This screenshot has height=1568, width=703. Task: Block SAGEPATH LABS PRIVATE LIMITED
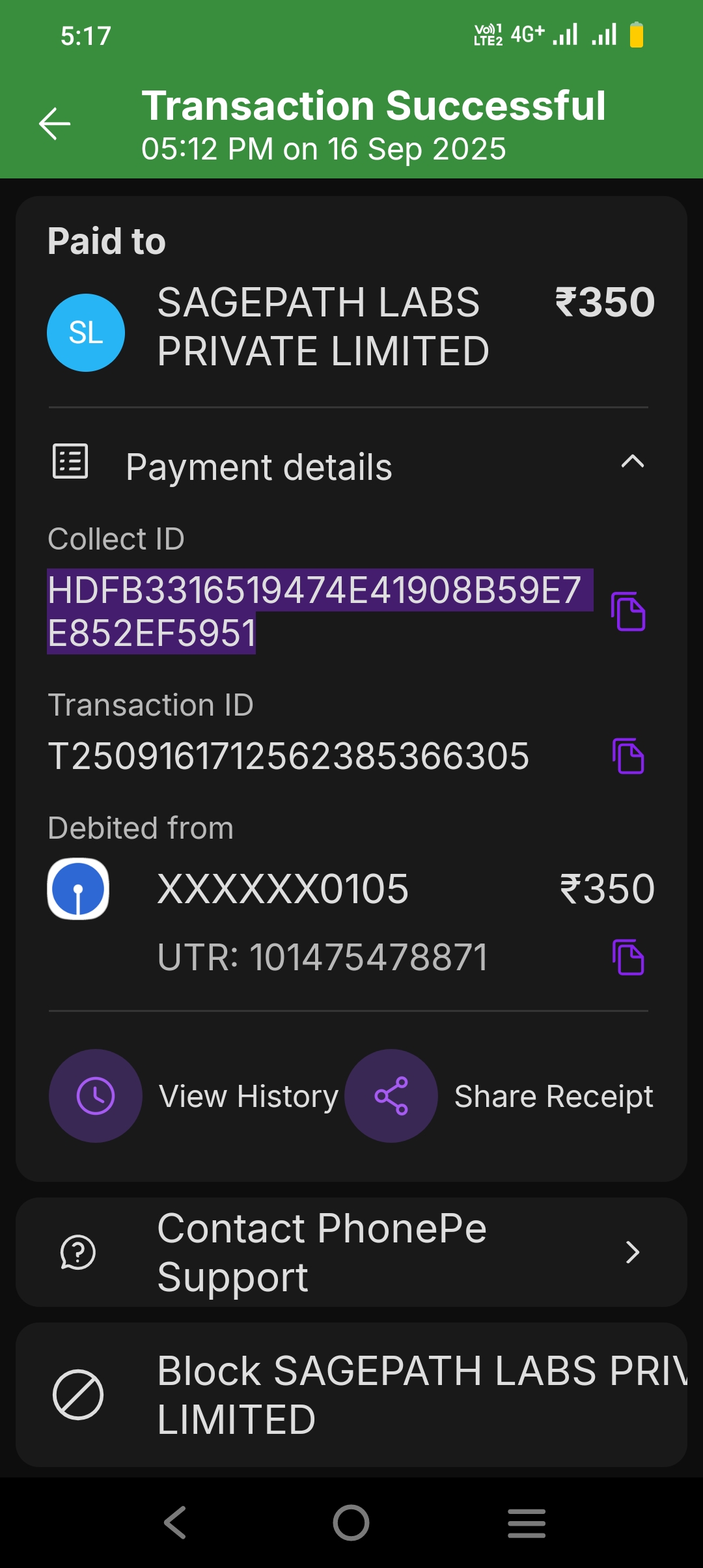pyautogui.click(x=351, y=1395)
